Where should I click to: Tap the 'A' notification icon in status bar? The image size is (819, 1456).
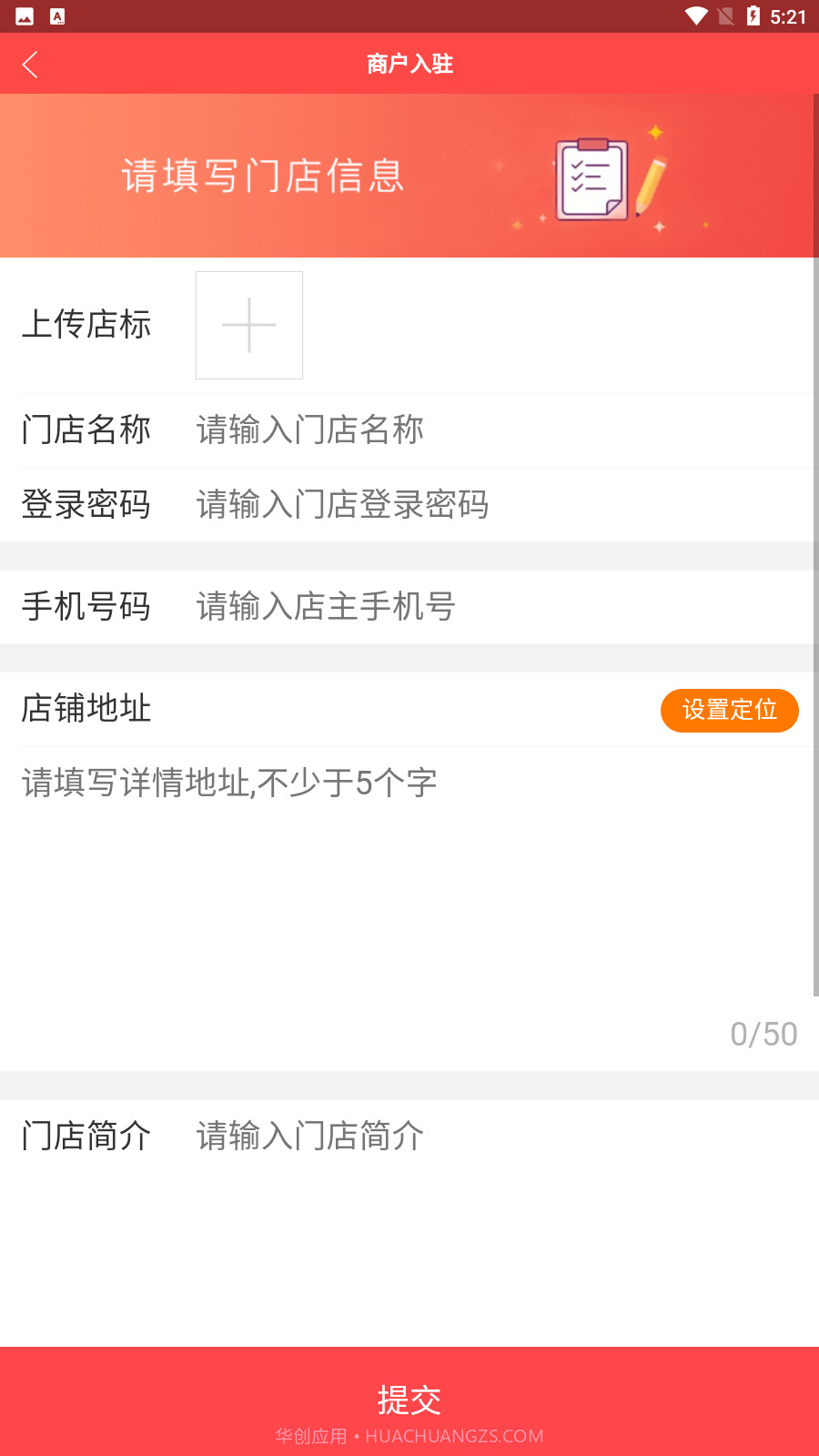(x=56, y=15)
